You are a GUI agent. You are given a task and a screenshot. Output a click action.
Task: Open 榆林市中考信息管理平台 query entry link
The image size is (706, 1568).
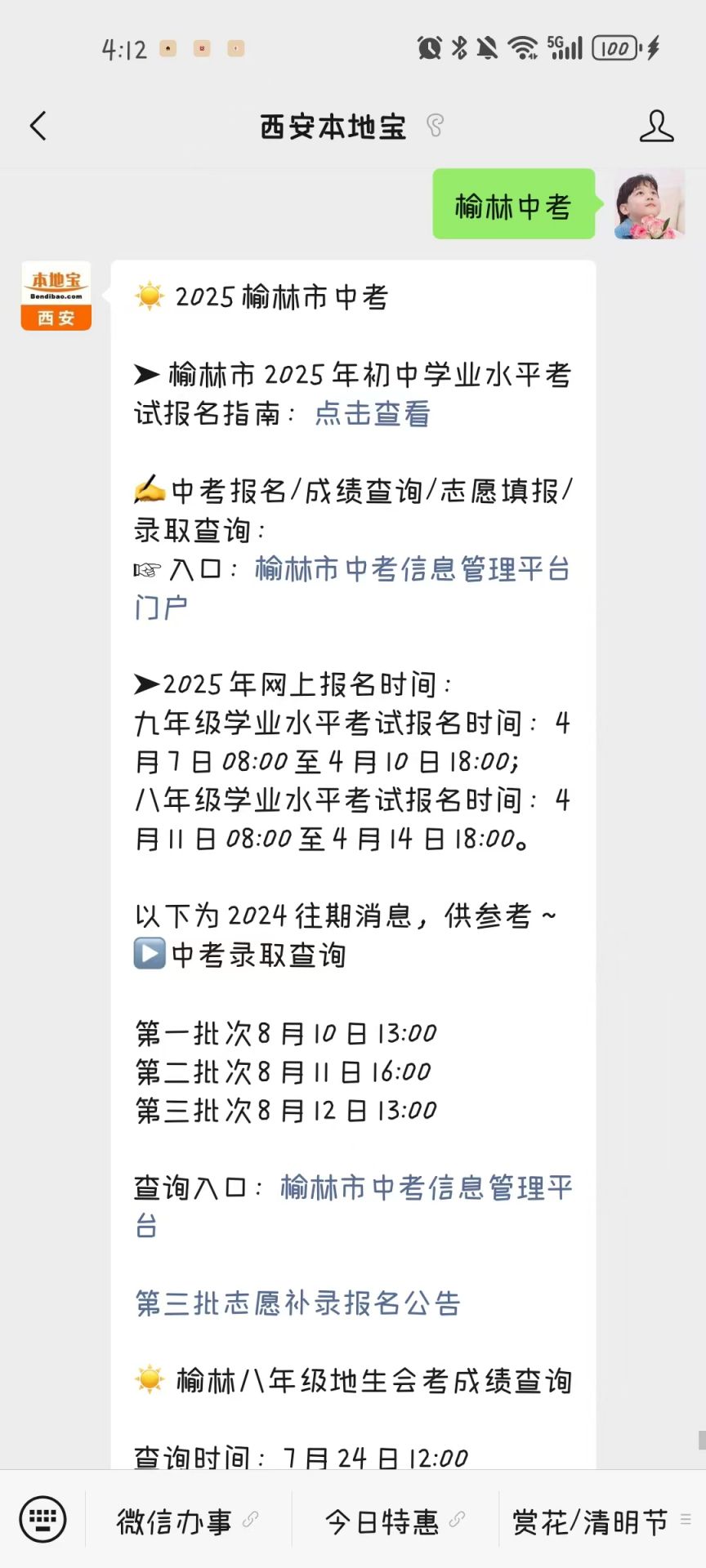coord(353,1206)
